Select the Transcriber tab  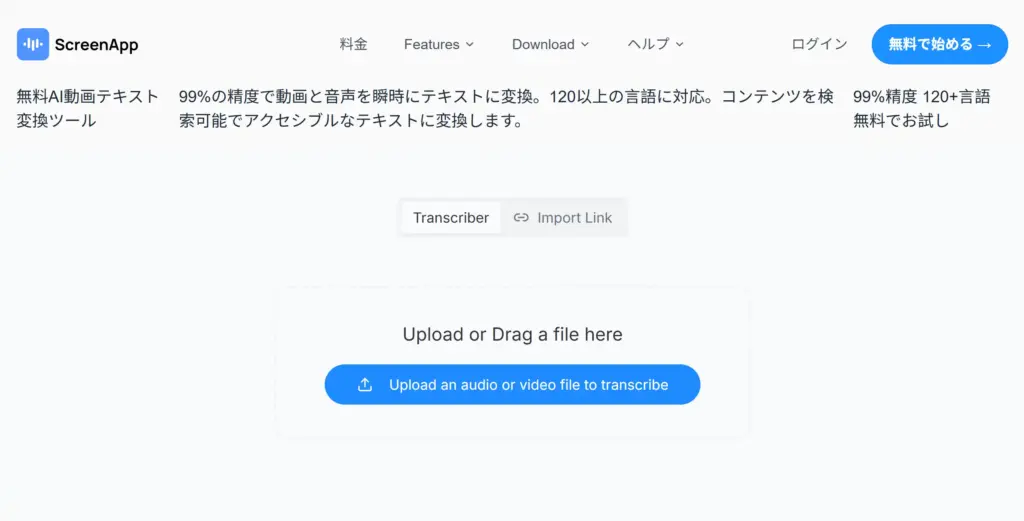tap(451, 217)
